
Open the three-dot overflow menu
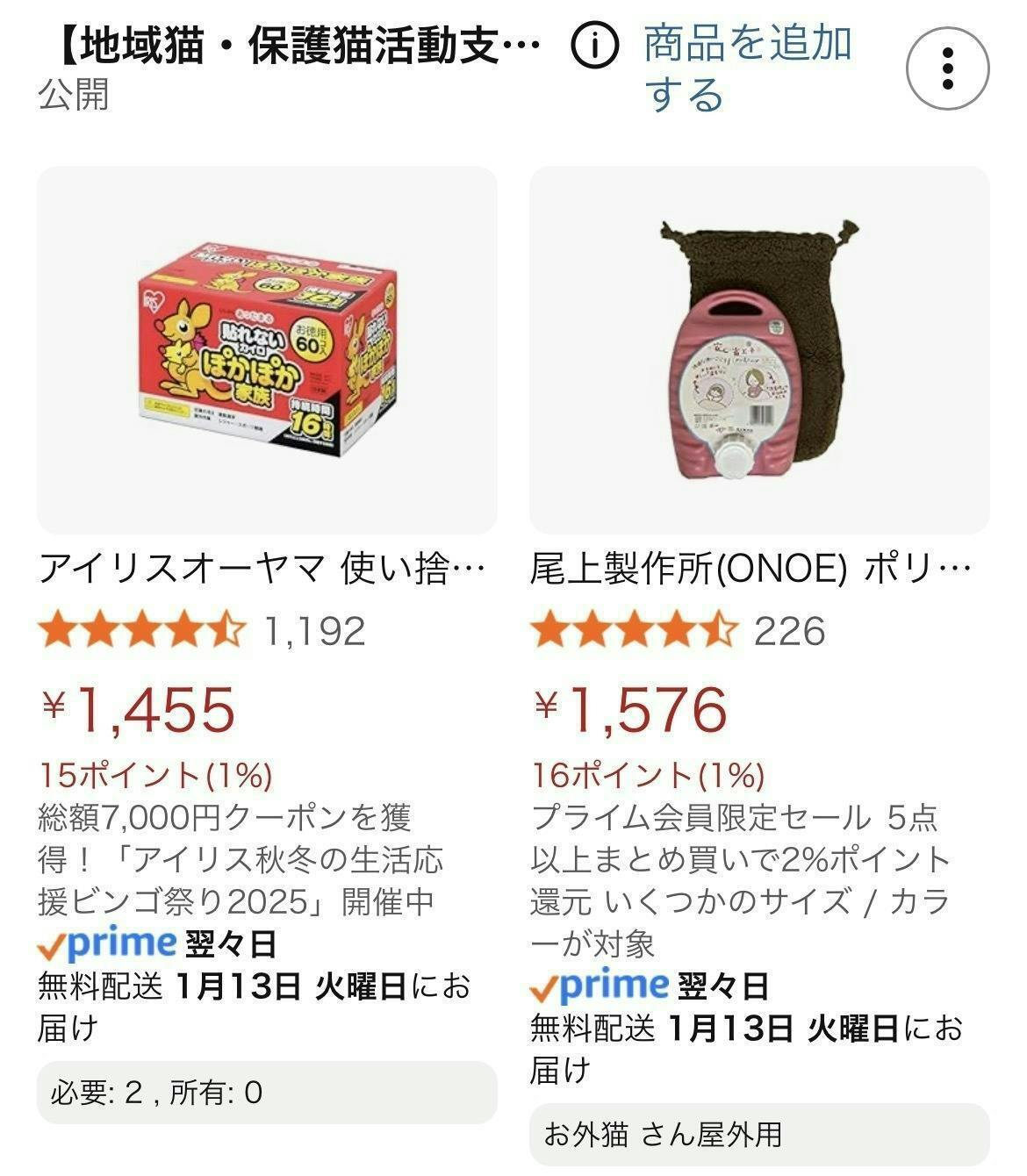click(947, 68)
